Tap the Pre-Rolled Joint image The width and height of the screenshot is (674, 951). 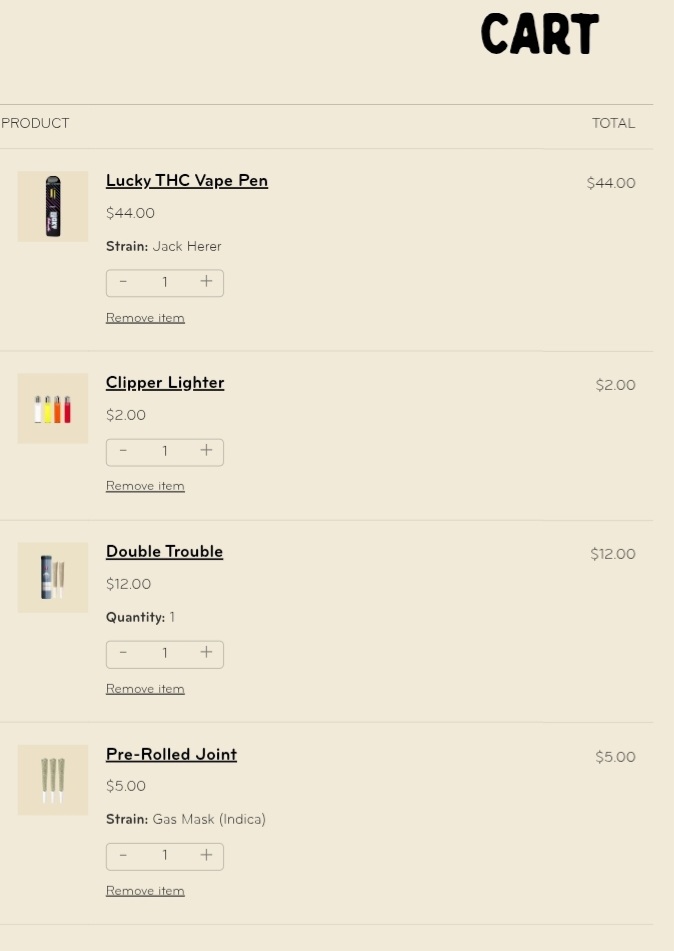(53, 780)
